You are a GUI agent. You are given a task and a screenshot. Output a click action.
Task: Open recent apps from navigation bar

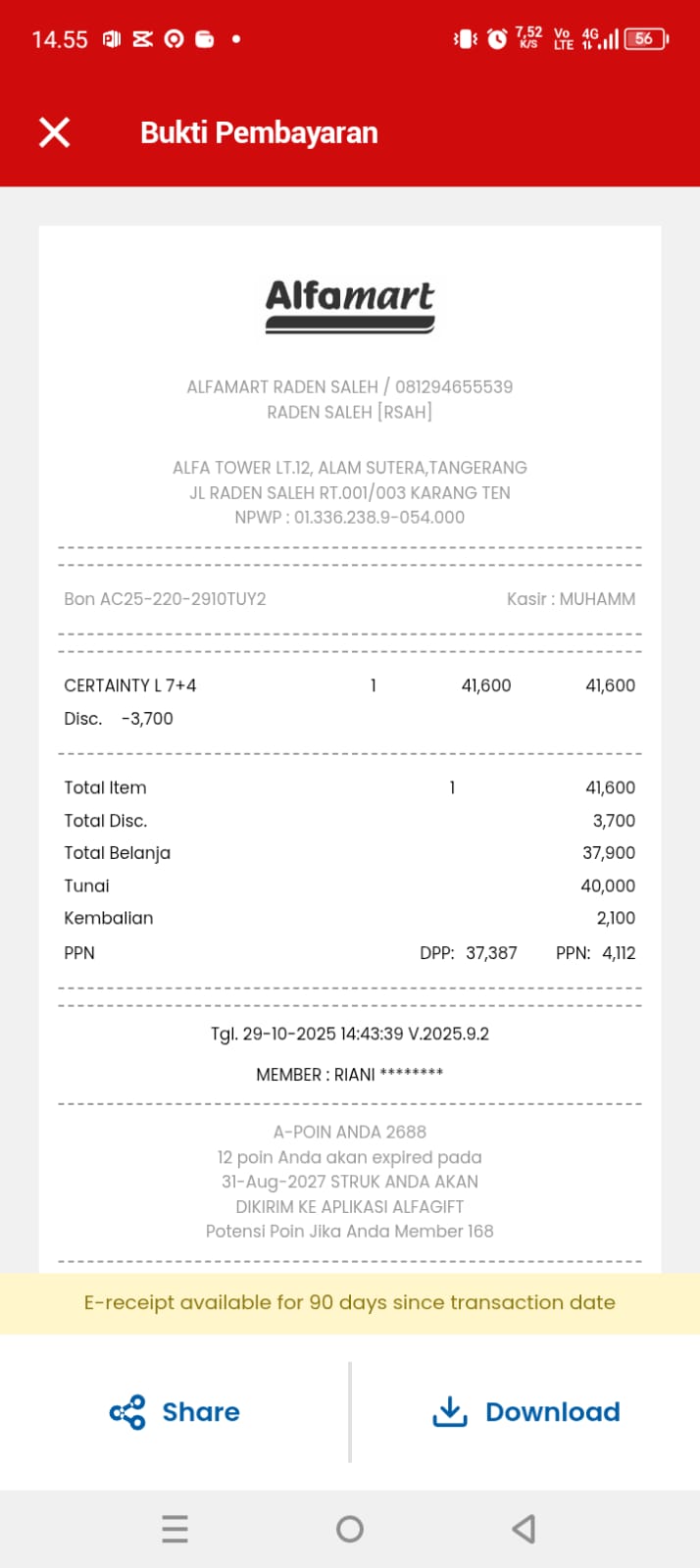pos(175,1528)
